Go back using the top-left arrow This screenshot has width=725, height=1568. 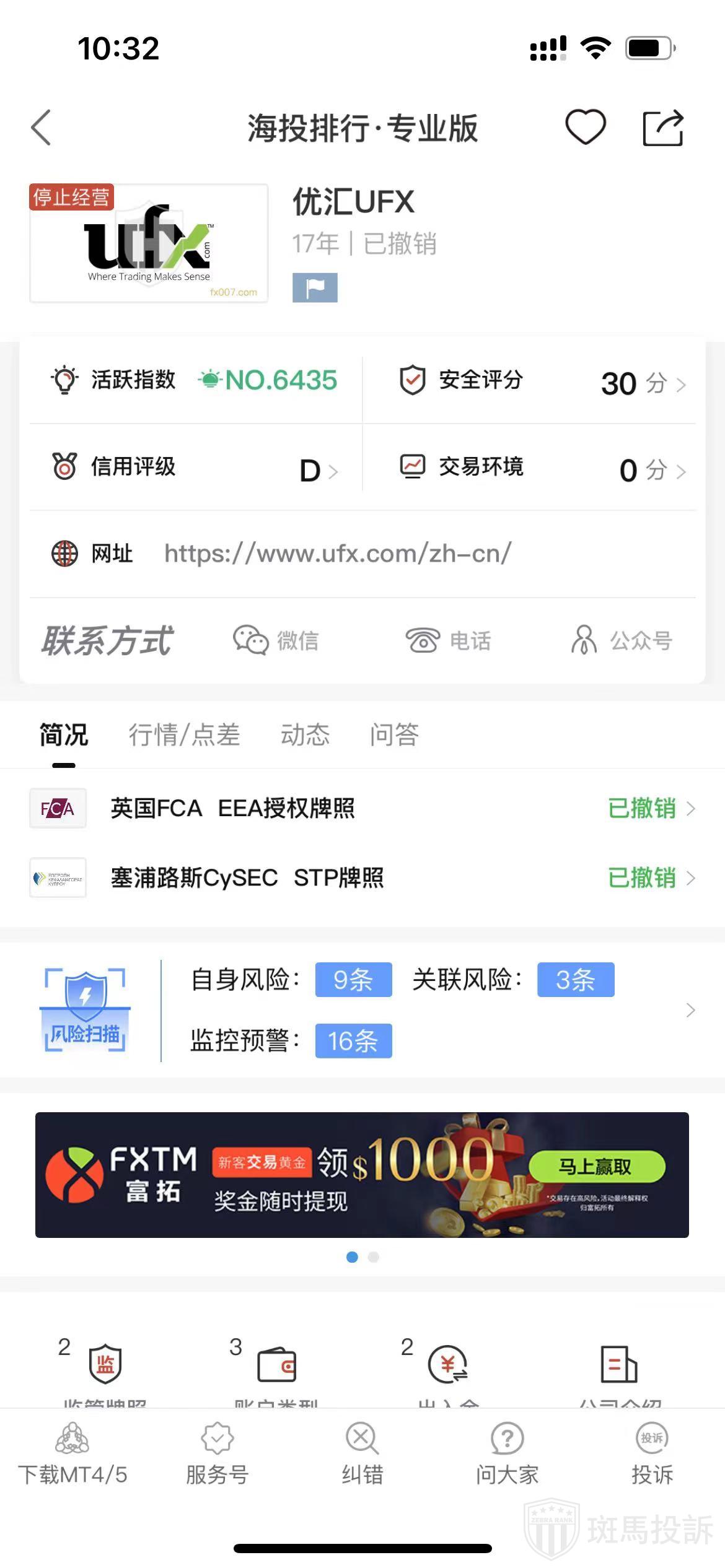41,128
